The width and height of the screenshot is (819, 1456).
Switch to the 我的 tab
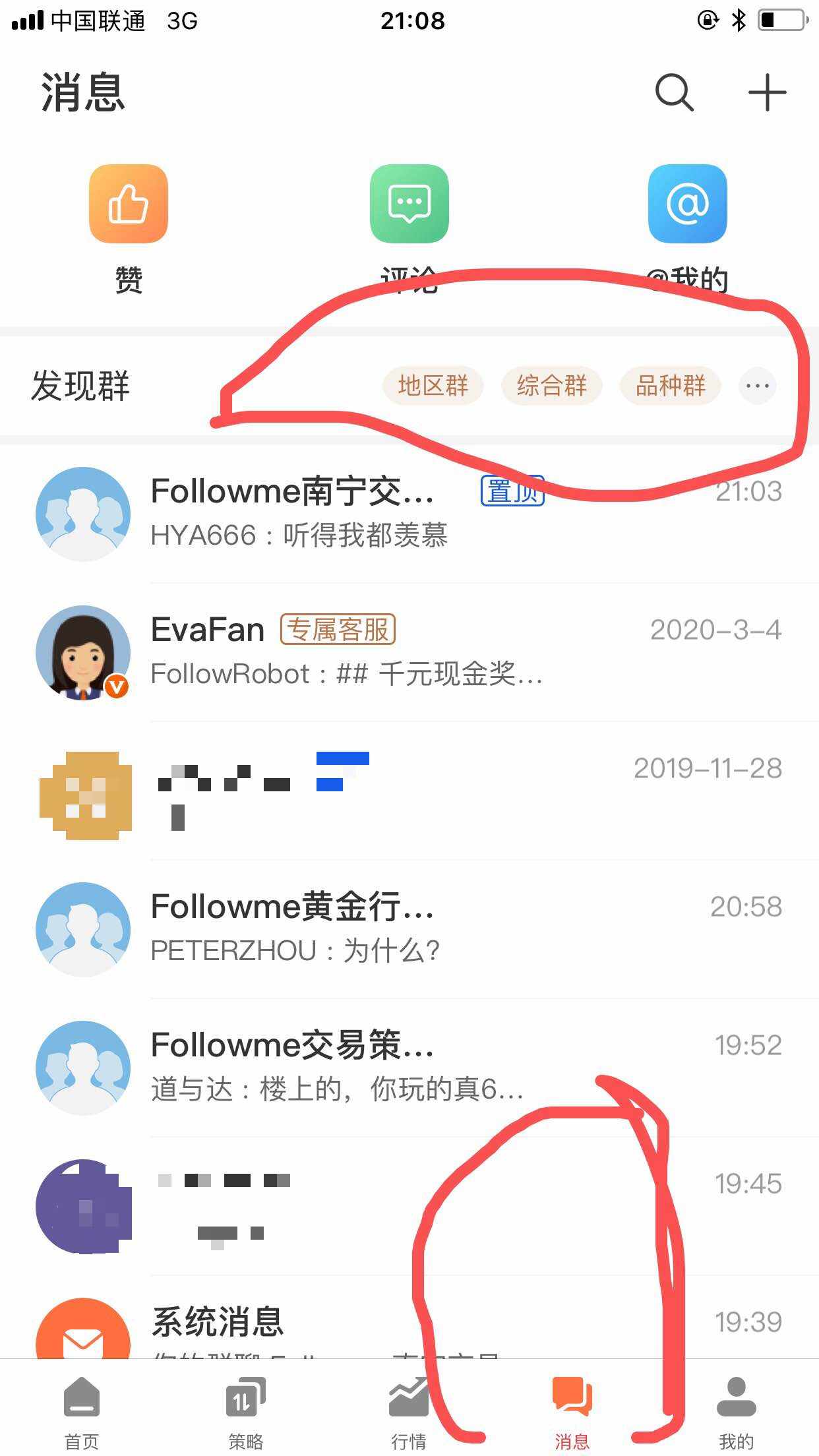click(736, 1412)
